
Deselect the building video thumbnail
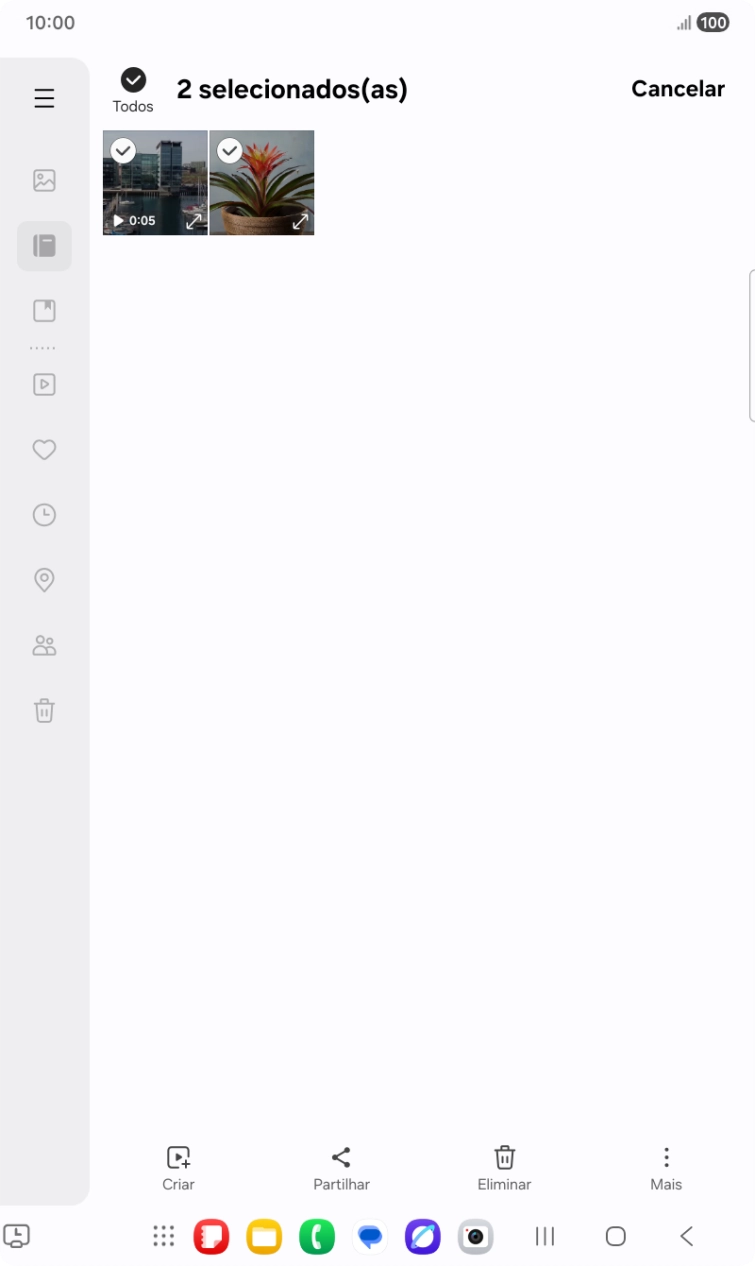point(123,151)
